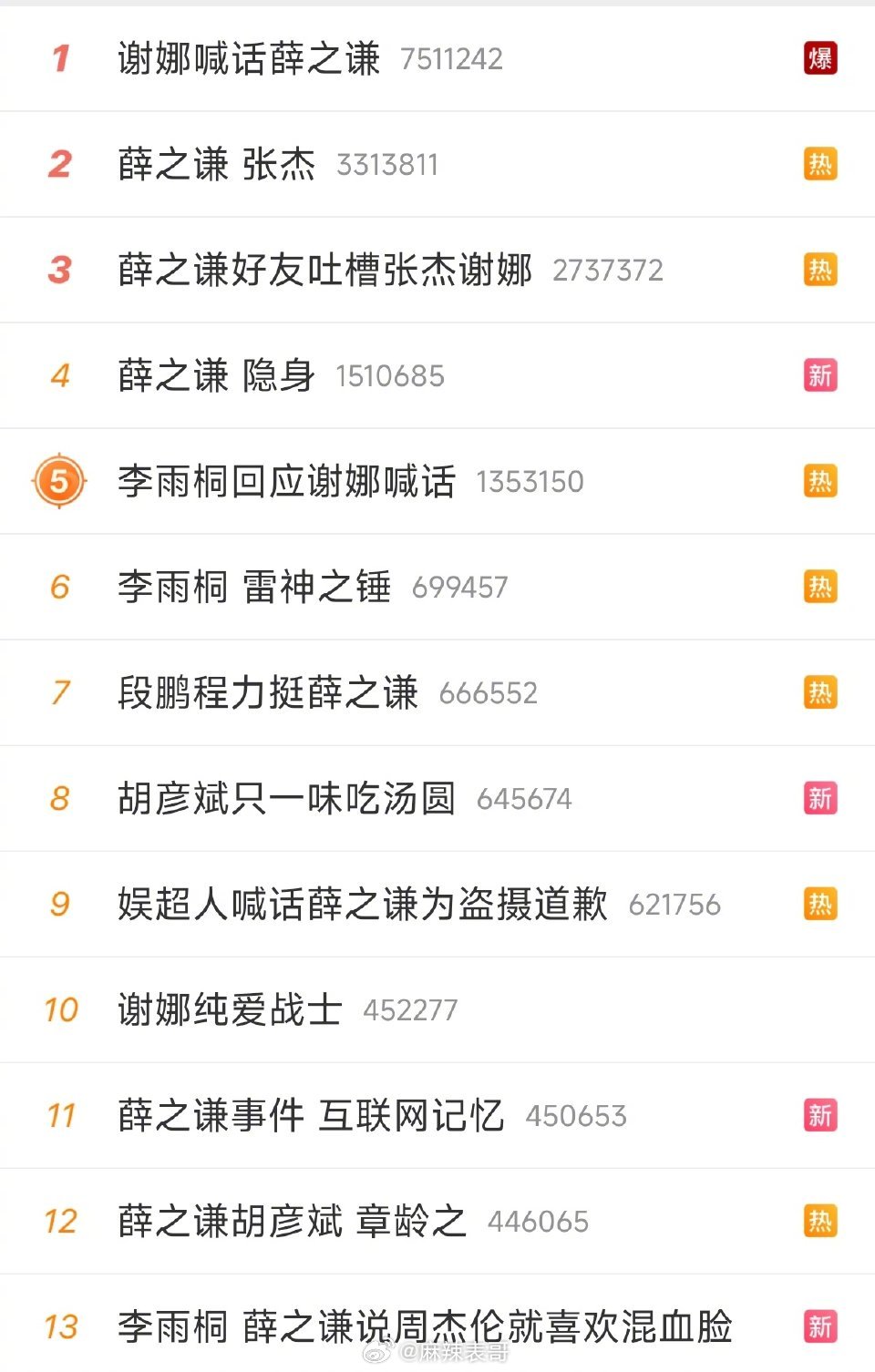The width and height of the screenshot is (875, 1372).
Task: Click the 新 badge on row 13
Action: [820, 1328]
